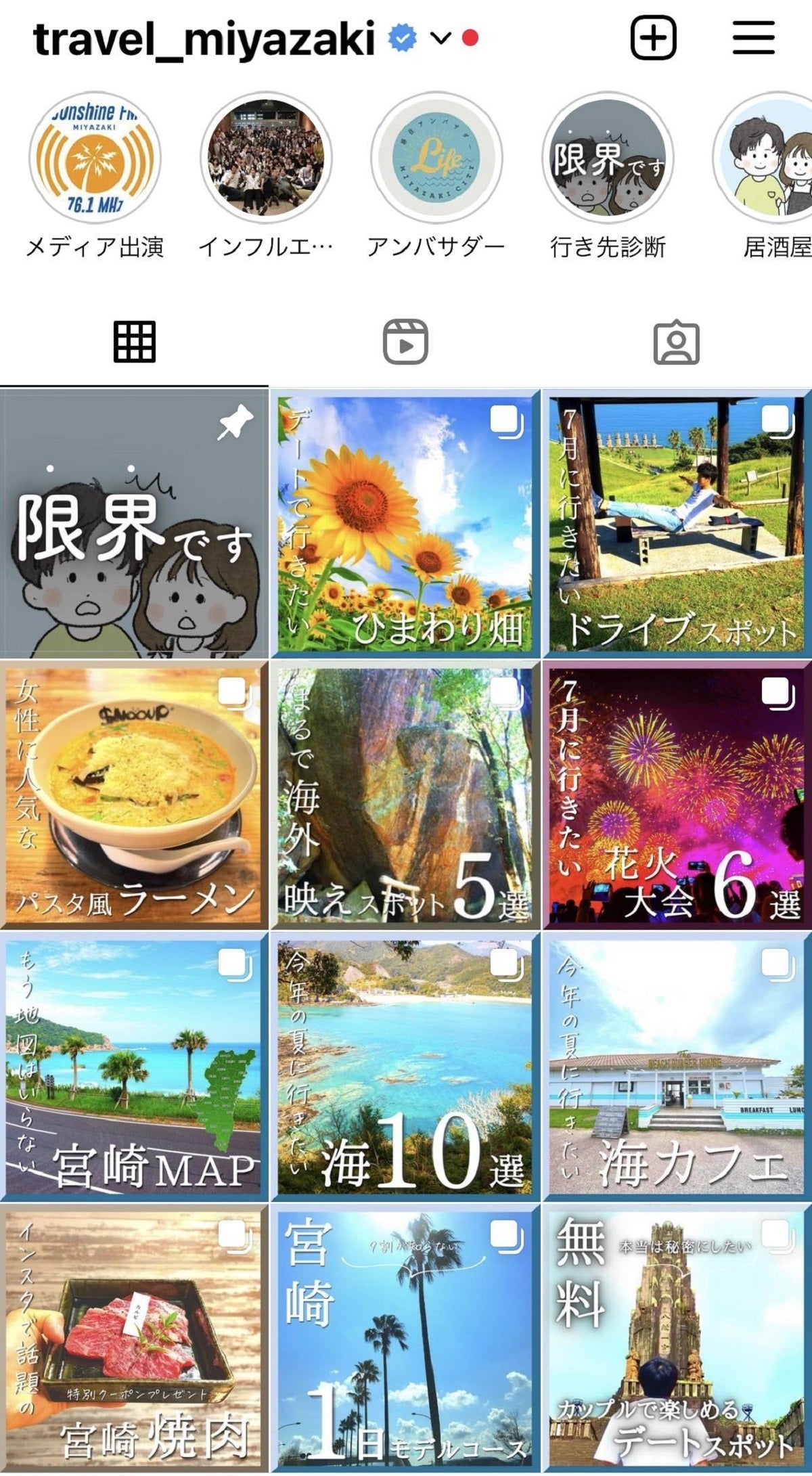
Task: Open the パスタ風ラーメン post
Action: [x=134, y=796]
